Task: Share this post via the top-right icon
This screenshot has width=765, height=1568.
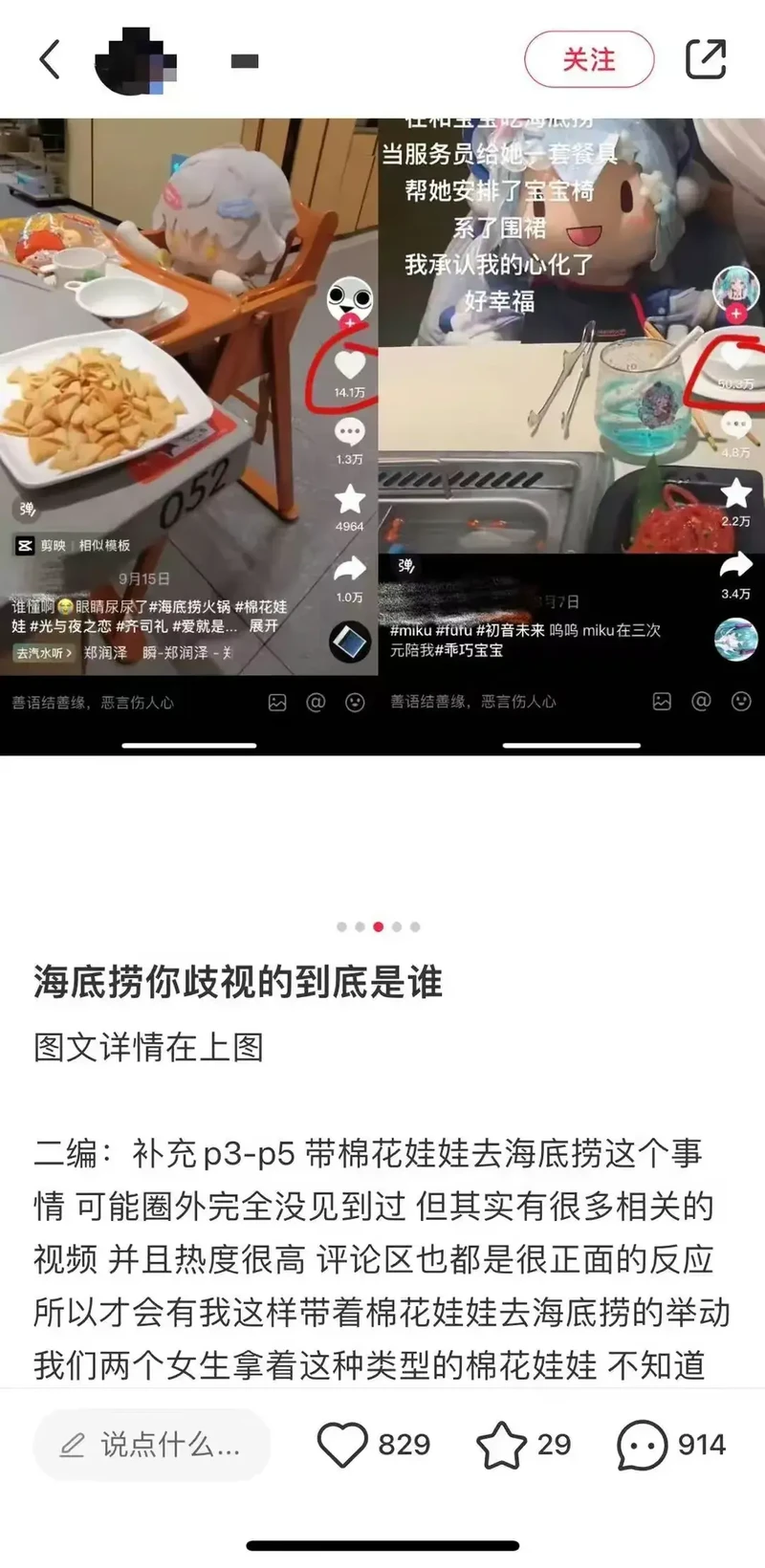Action: point(706,59)
